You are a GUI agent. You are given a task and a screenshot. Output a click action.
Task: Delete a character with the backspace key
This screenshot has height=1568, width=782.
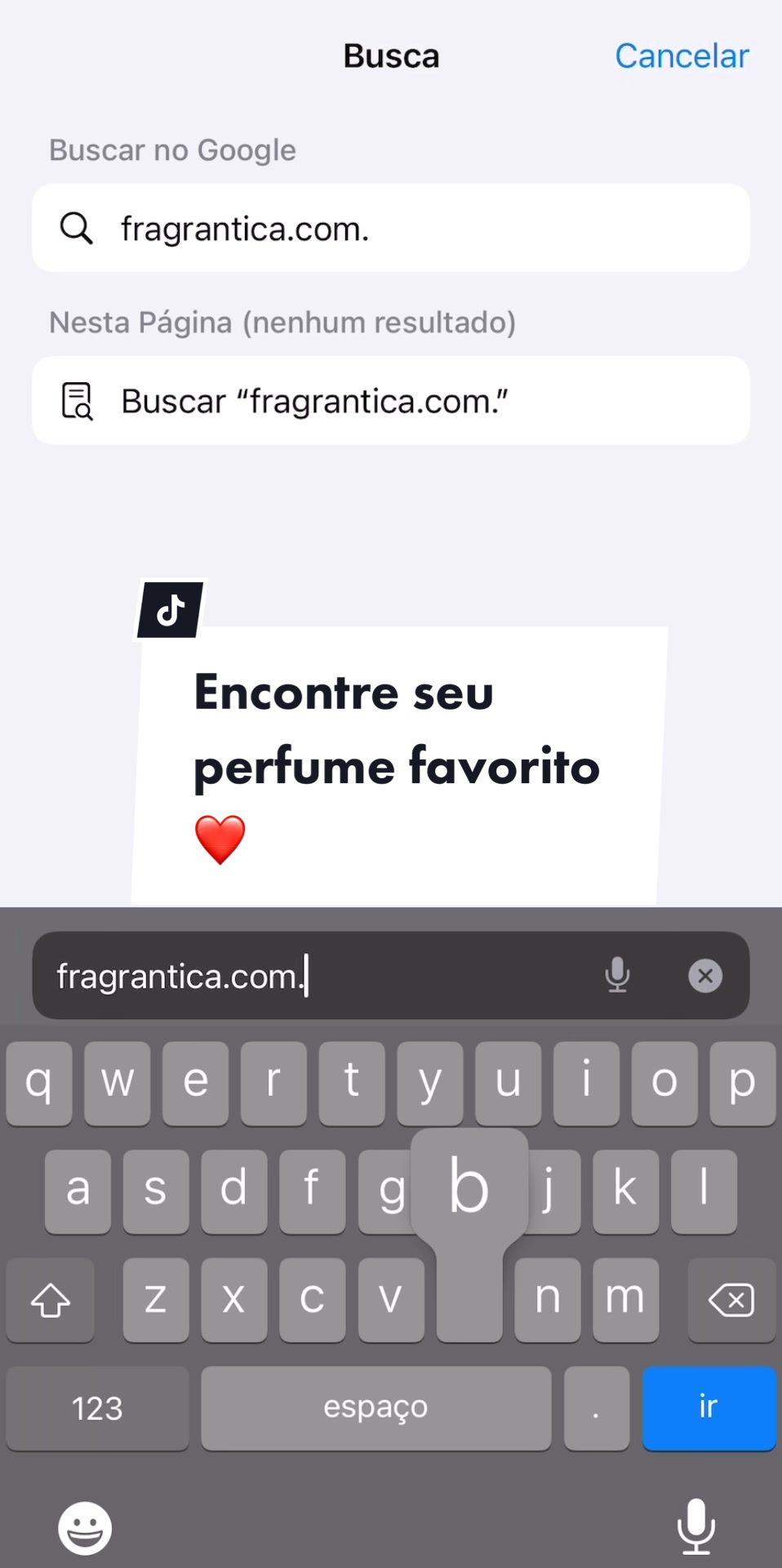click(x=731, y=1299)
